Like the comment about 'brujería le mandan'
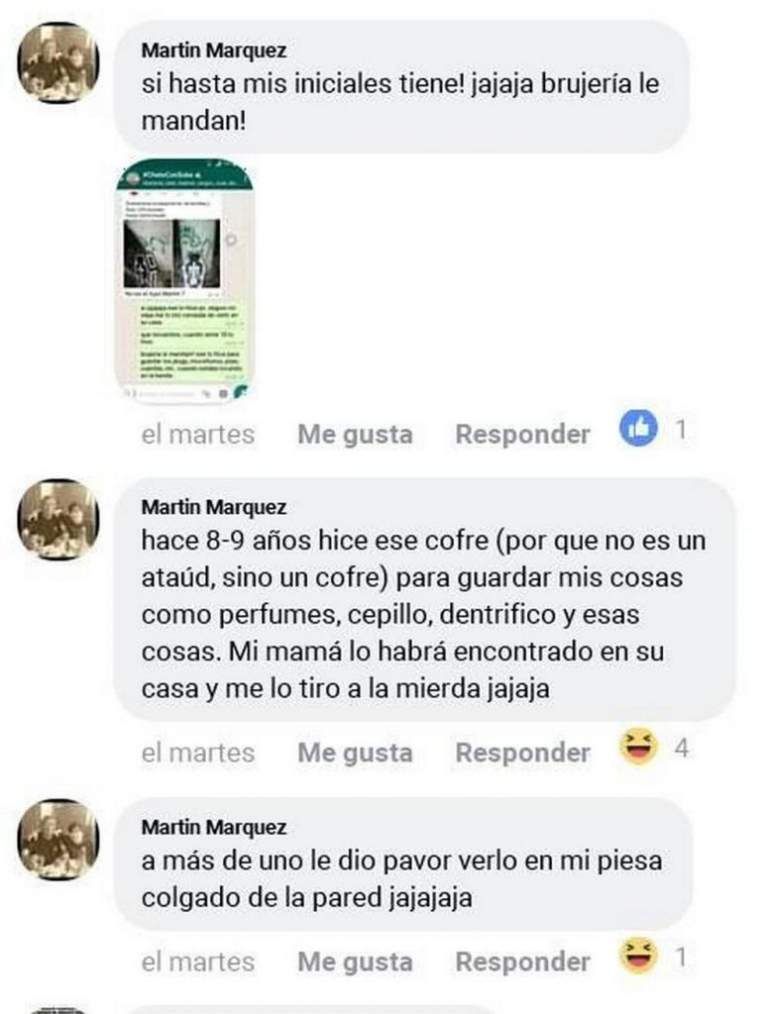768x1014 pixels. pos(354,434)
